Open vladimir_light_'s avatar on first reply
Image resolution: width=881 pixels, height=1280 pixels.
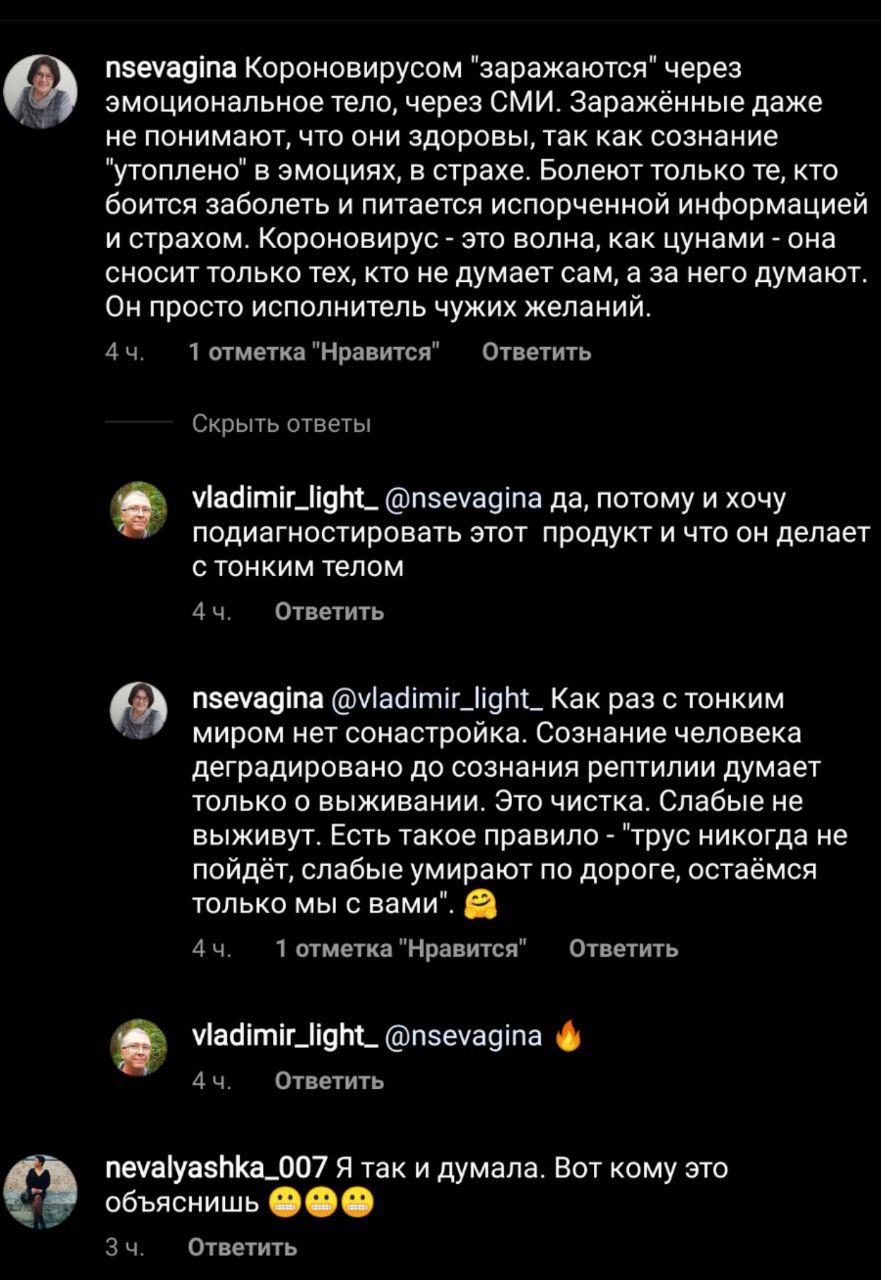(x=138, y=511)
